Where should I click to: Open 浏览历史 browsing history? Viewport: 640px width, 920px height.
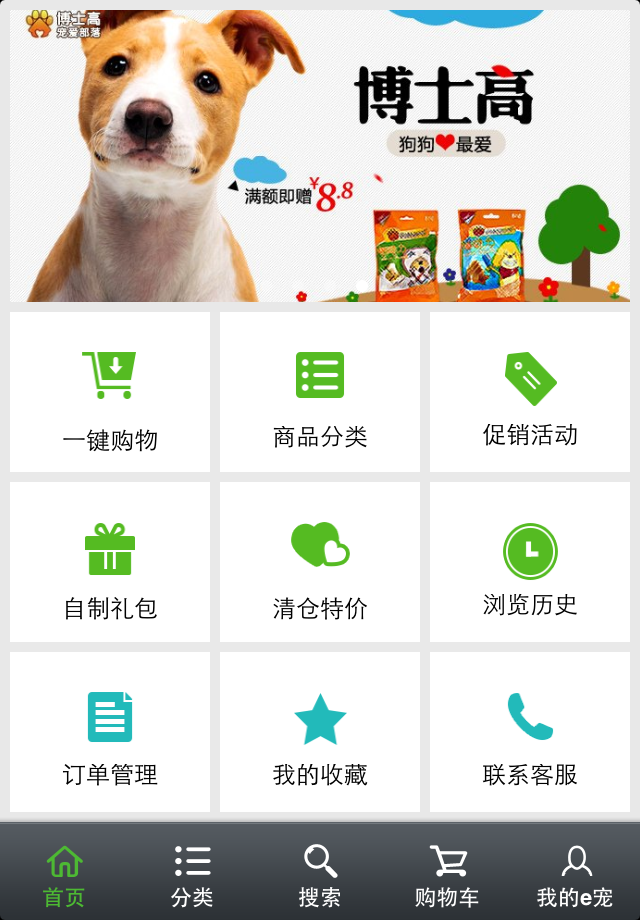click(x=530, y=562)
